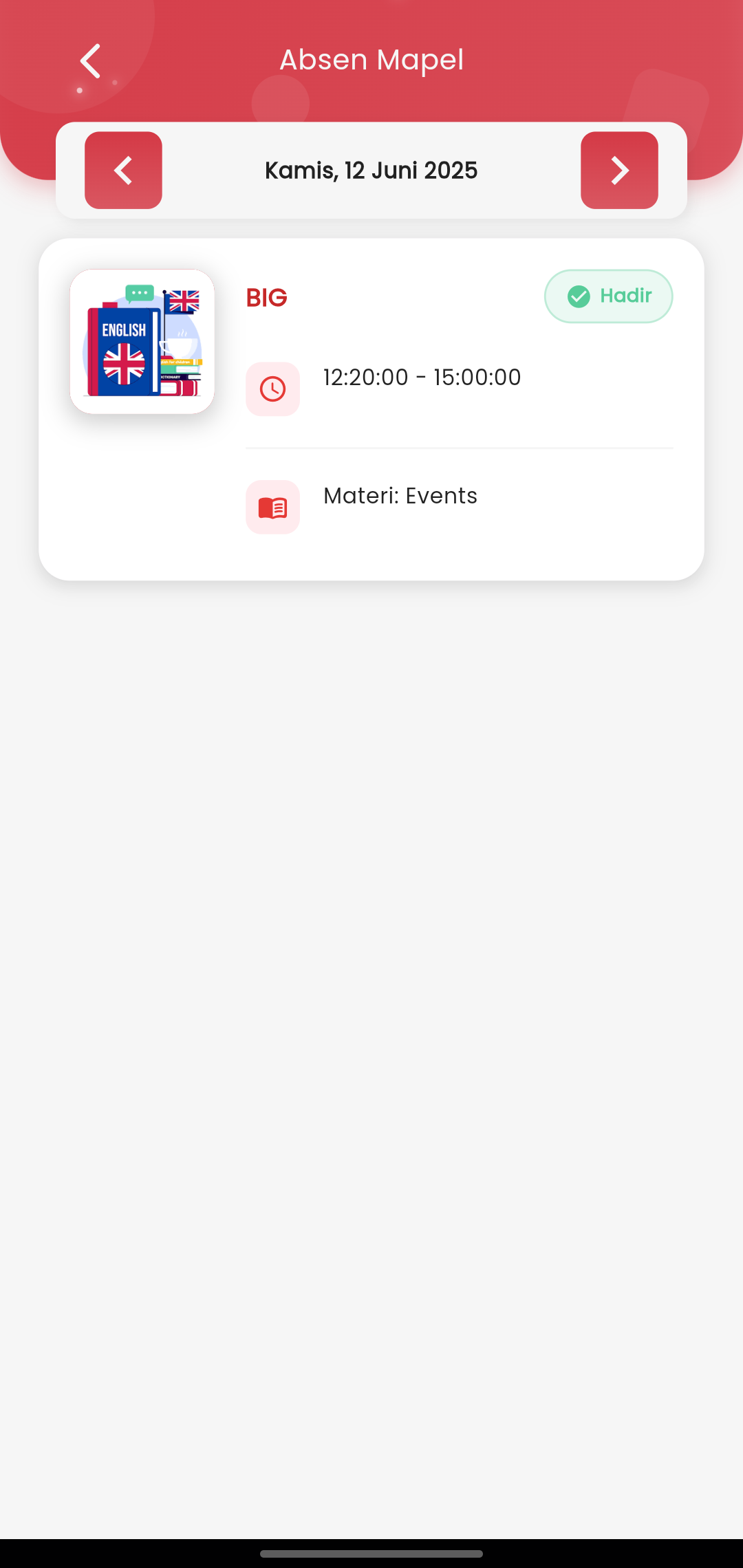The width and height of the screenshot is (743, 1568).
Task: Go to the previous day
Action: 123,171
